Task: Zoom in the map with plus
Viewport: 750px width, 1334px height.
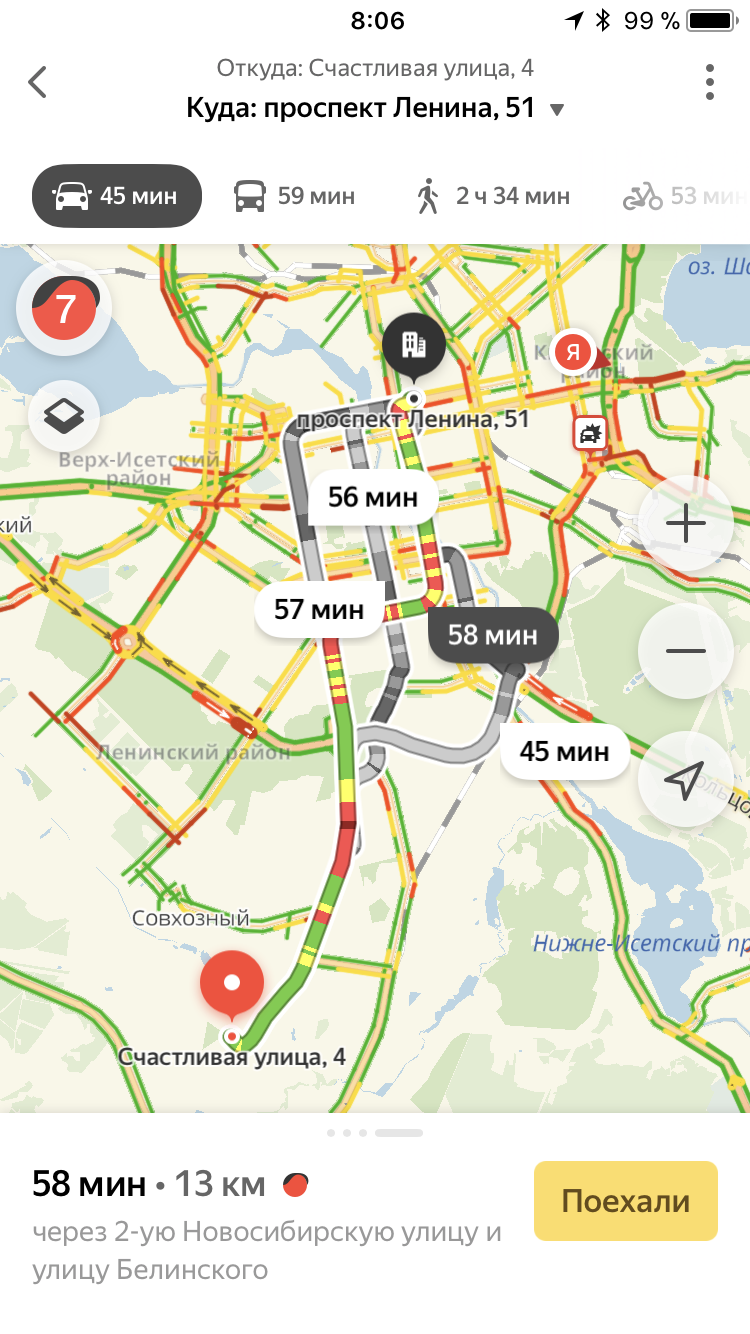Action: tap(686, 524)
